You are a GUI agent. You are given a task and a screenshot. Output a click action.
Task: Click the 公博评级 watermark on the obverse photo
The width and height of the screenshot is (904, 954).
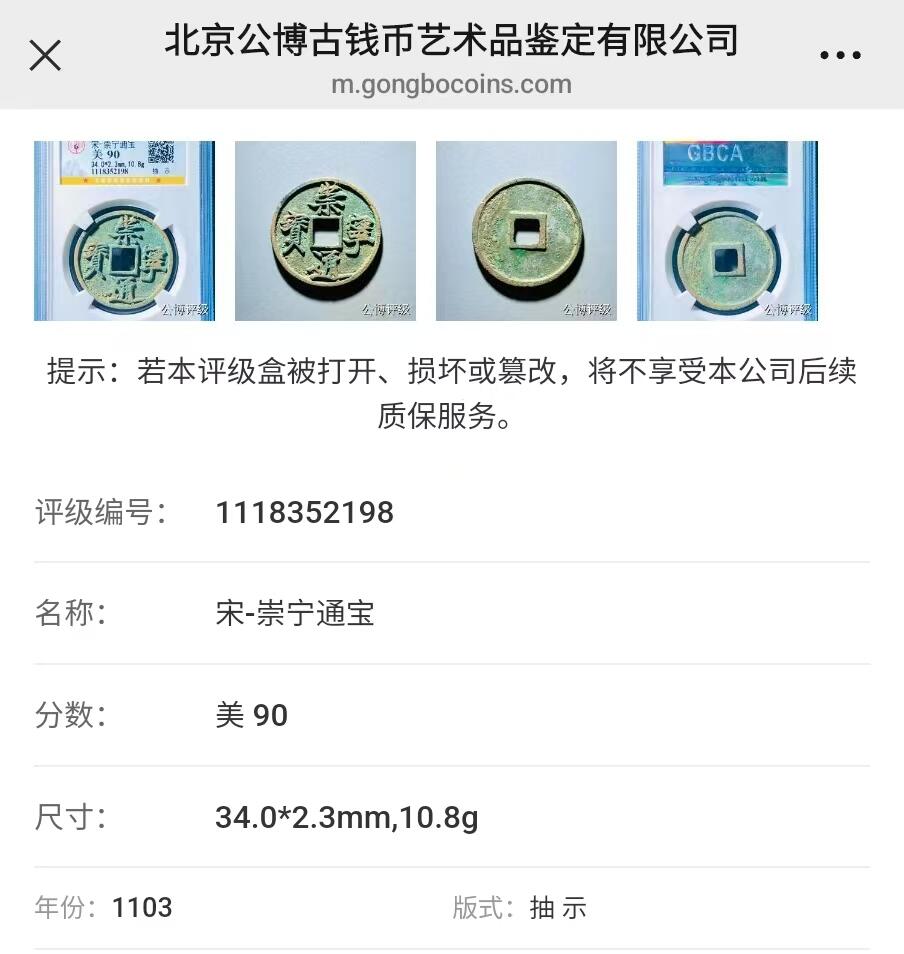384,310
